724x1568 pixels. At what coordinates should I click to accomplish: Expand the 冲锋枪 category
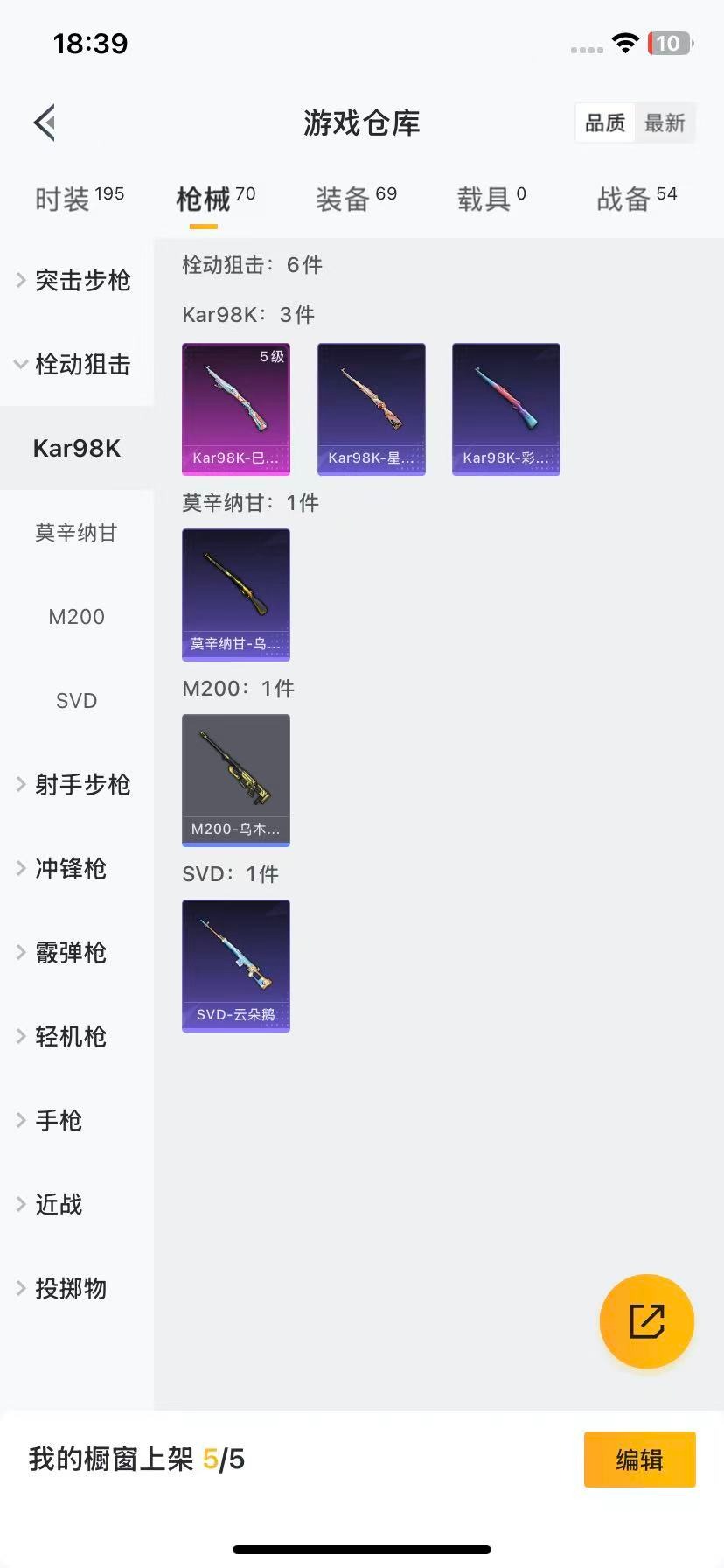tap(70, 868)
